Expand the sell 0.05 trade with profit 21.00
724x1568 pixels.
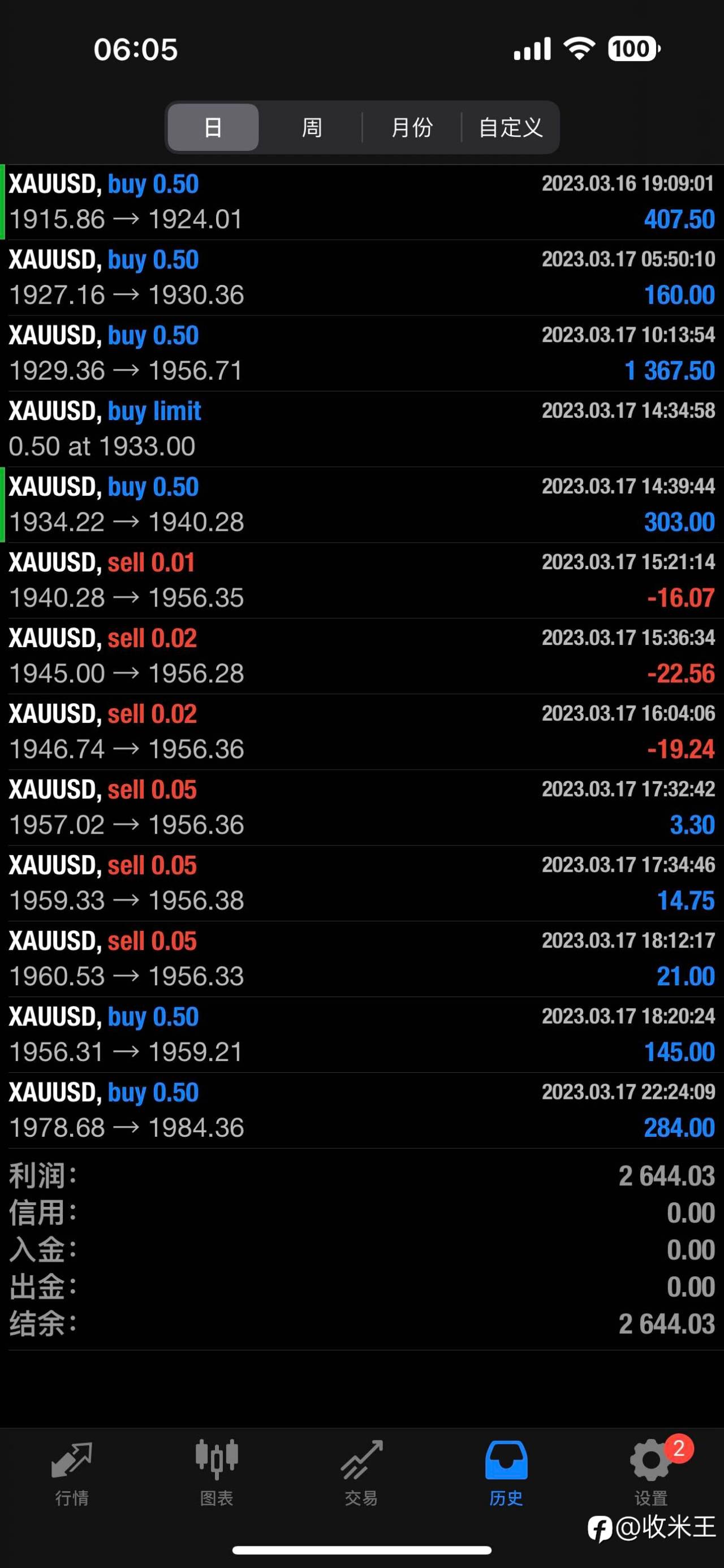[x=361, y=959]
